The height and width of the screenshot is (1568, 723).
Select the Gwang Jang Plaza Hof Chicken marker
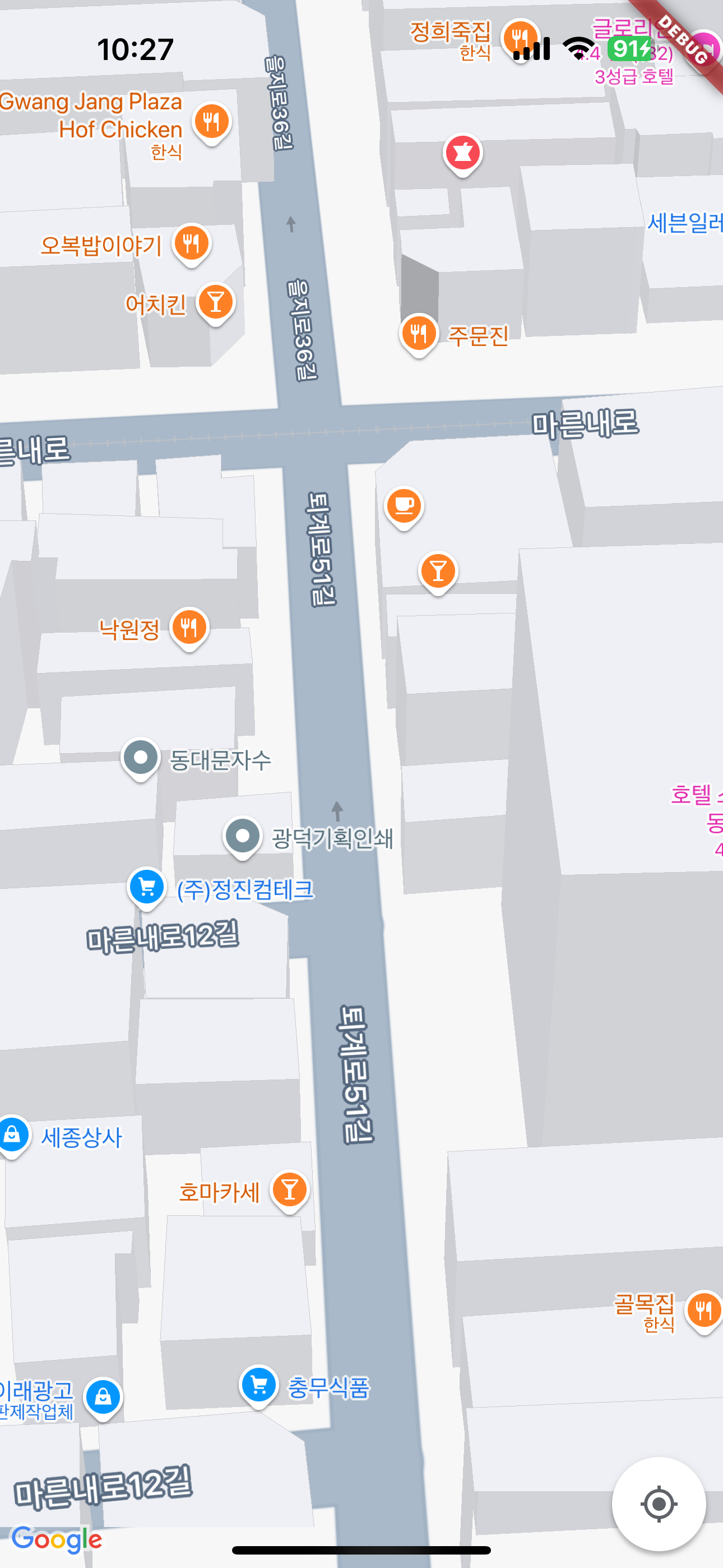(211, 122)
